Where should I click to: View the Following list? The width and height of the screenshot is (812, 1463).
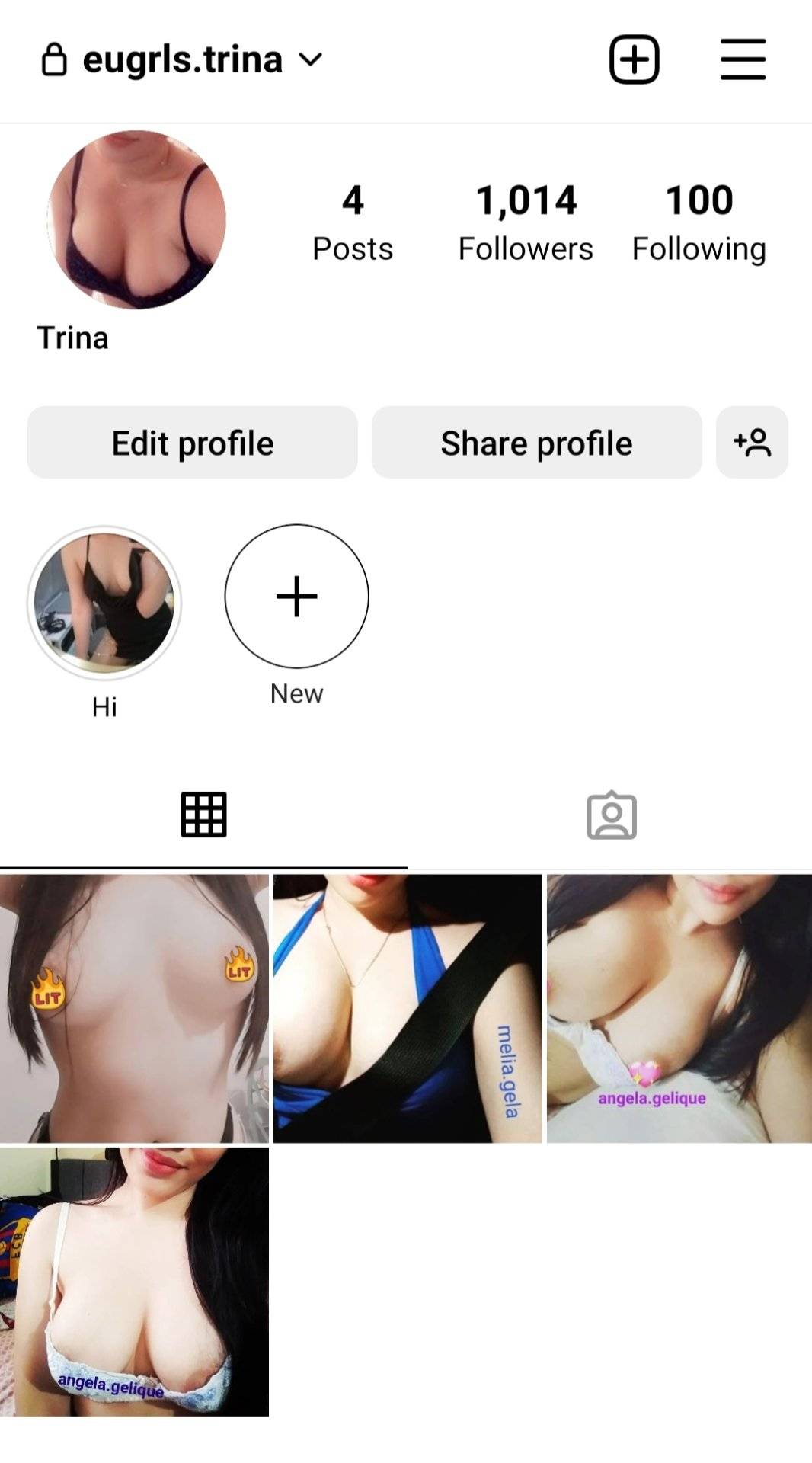[699, 222]
